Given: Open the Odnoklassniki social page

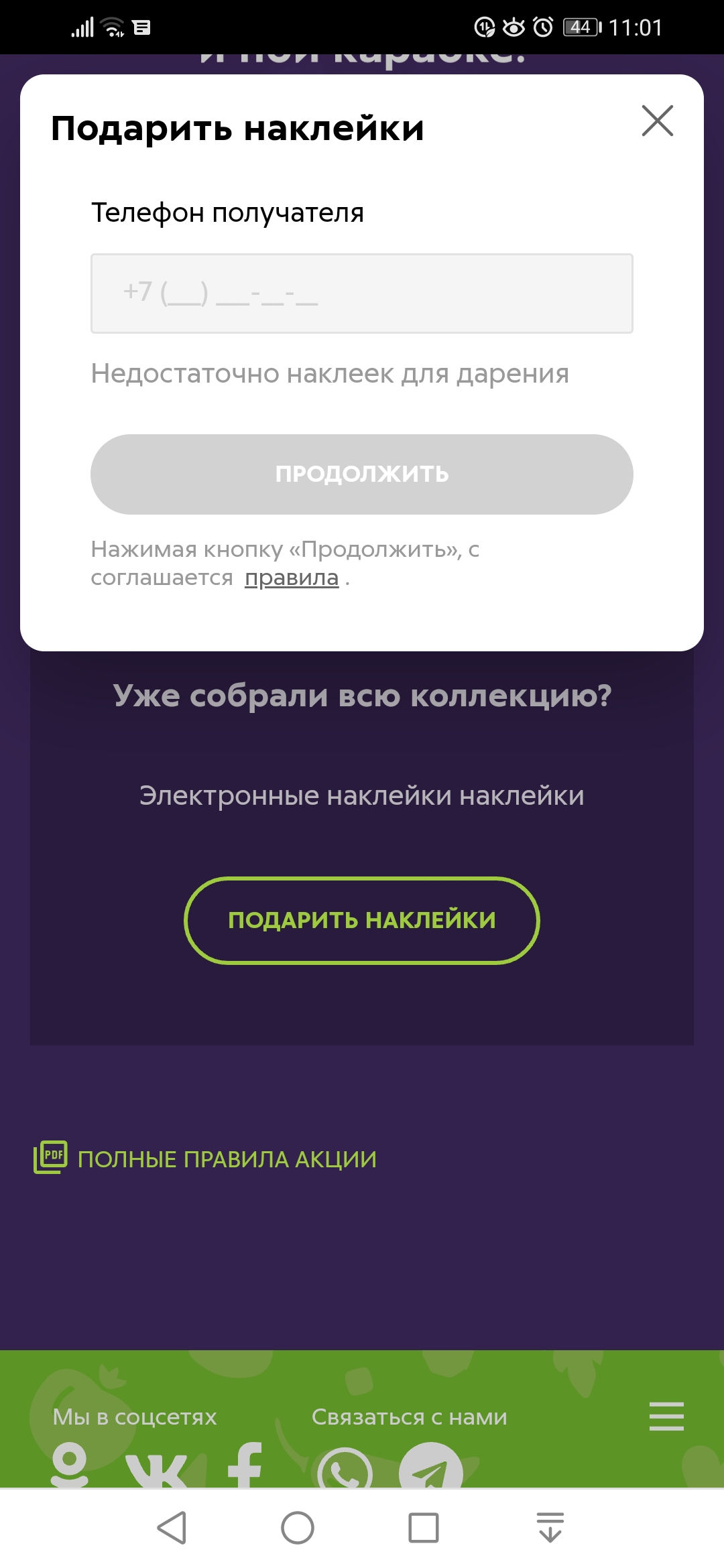Looking at the screenshot, I should coord(70,1467).
